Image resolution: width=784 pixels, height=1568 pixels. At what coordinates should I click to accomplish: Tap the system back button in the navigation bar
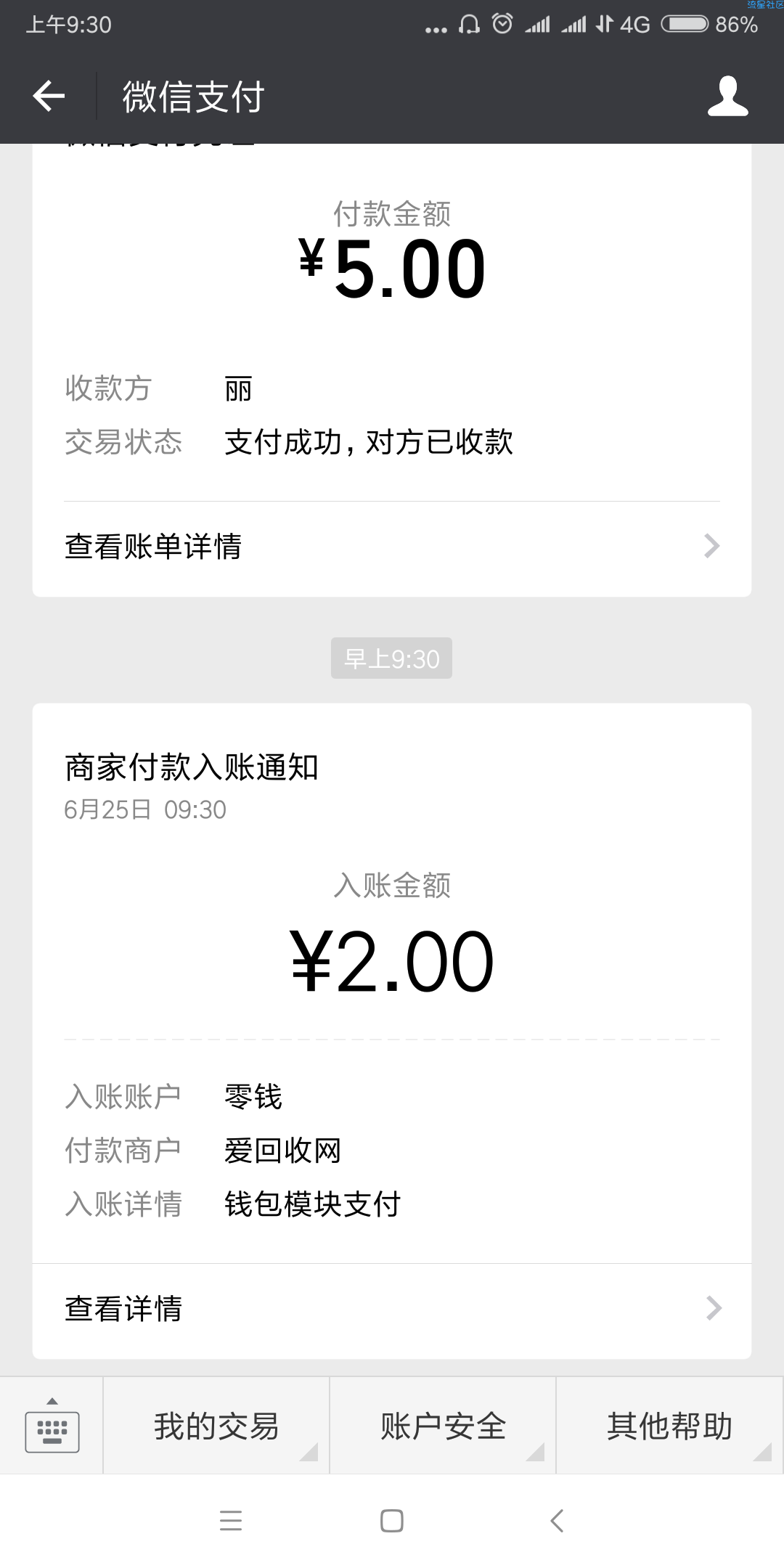(x=557, y=1521)
